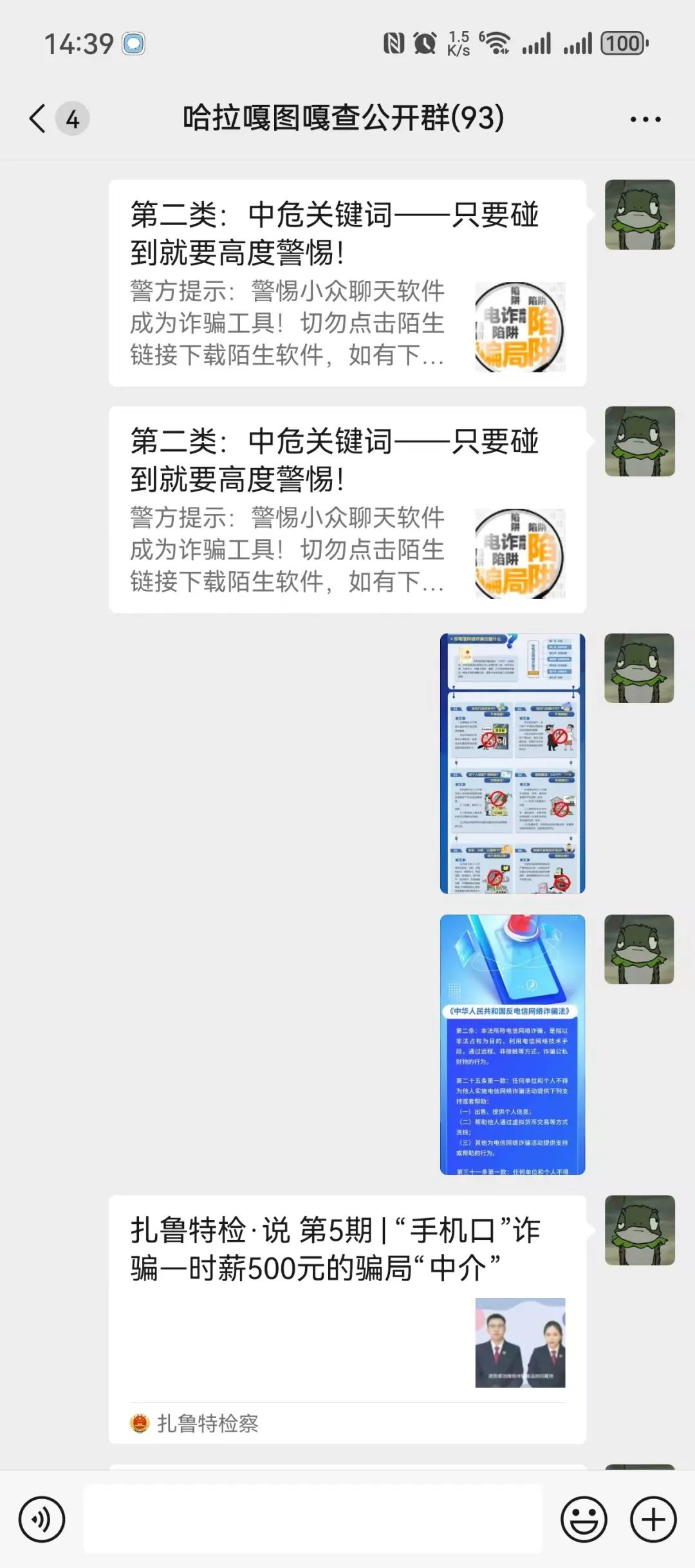Focus the message text field
This screenshot has width=695, height=1568.
click(x=313, y=1520)
